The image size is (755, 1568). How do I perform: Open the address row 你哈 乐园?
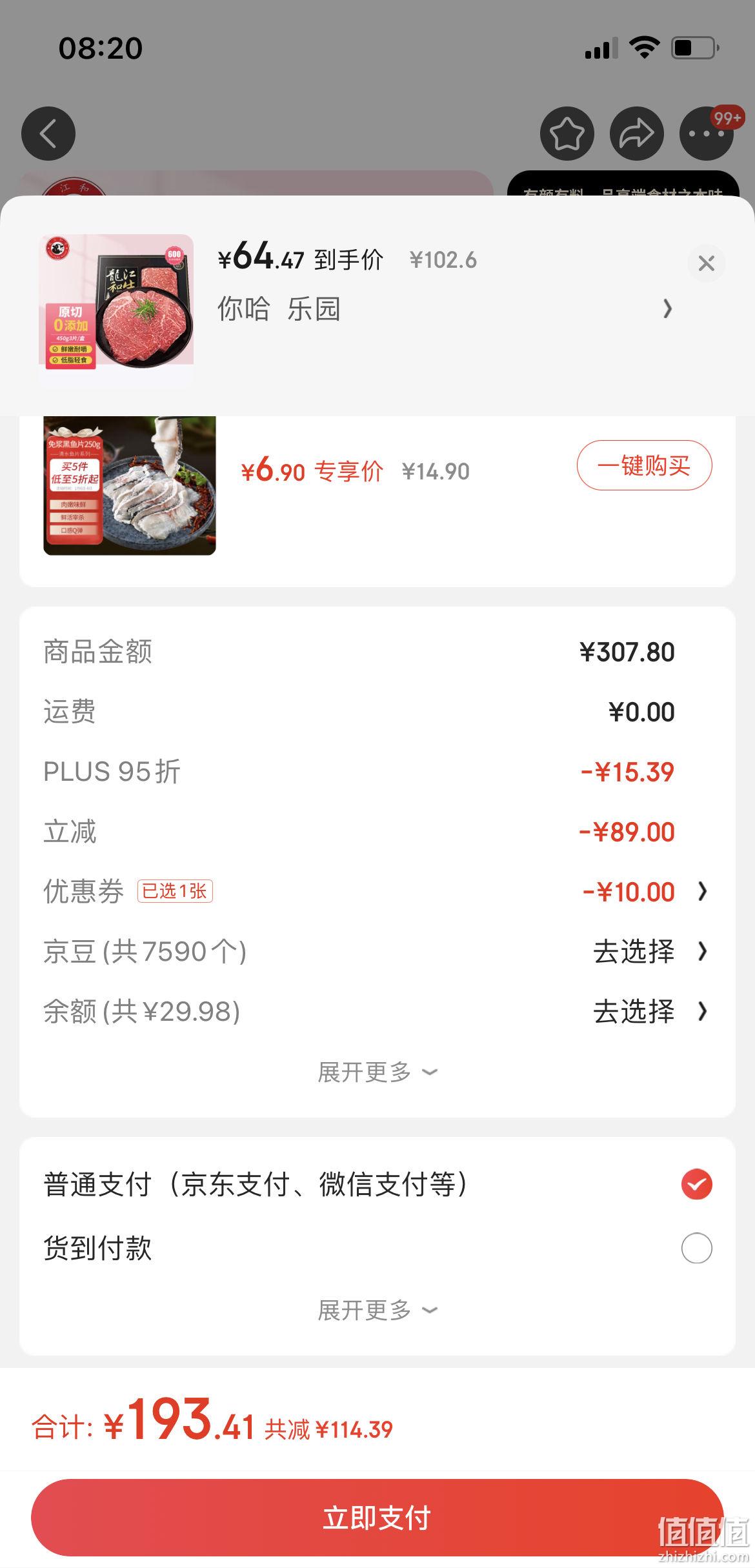(x=445, y=308)
